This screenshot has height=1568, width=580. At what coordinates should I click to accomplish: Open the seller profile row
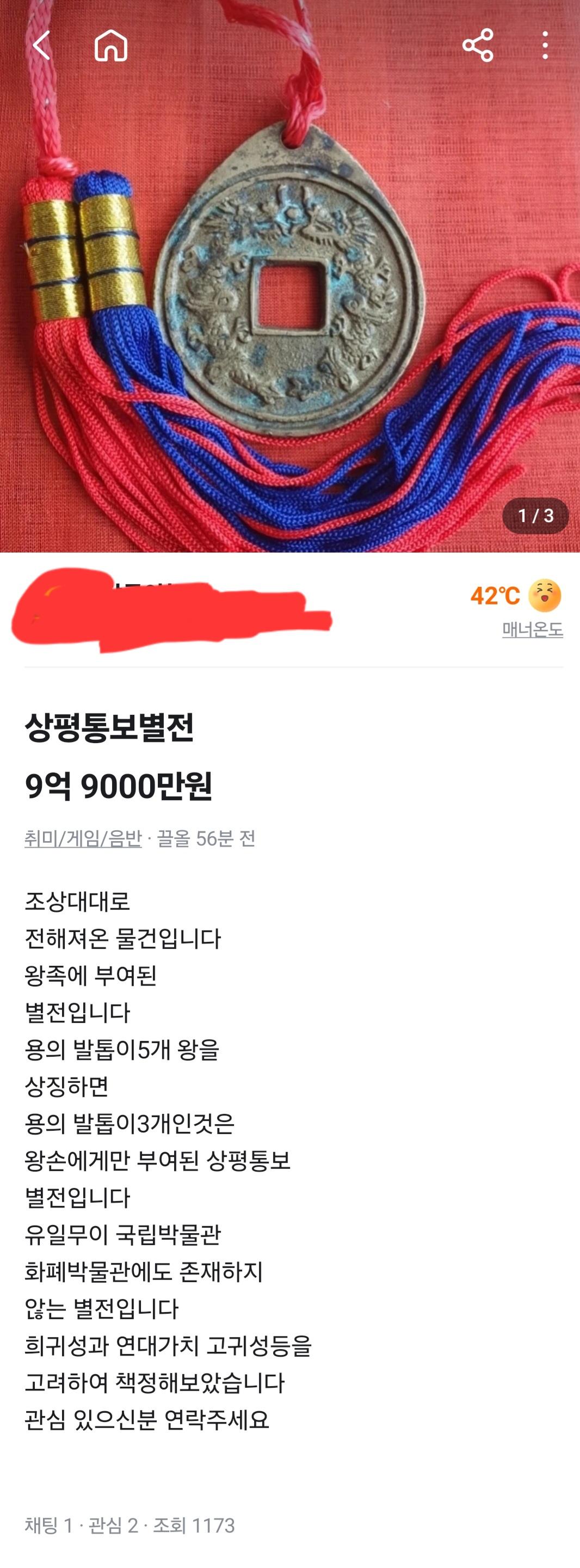183,610
